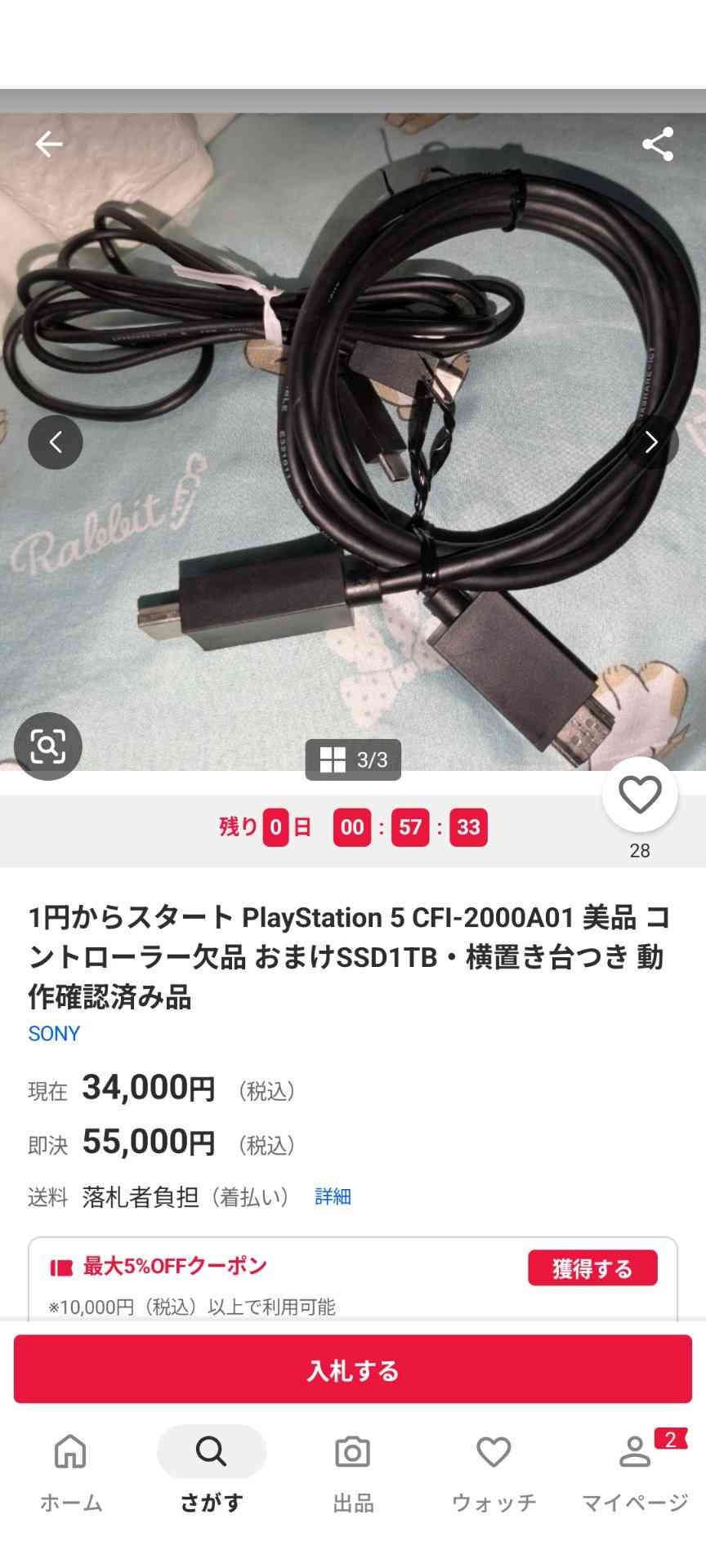Viewport: 706px width, 1568px height.
Task: Show the previous product photo
Action: coord(56,443)
